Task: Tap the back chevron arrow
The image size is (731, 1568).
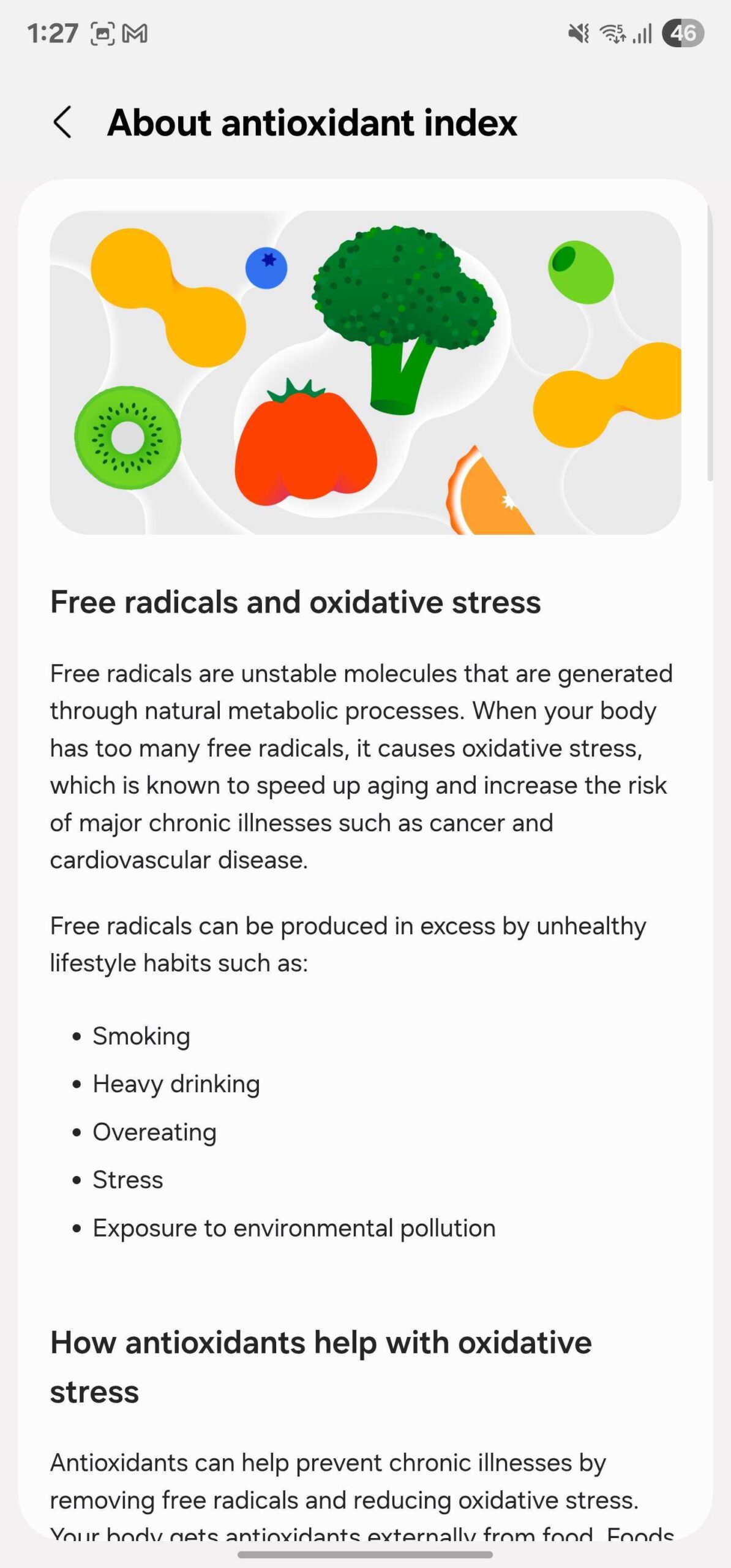Action: tap(63, 123)
